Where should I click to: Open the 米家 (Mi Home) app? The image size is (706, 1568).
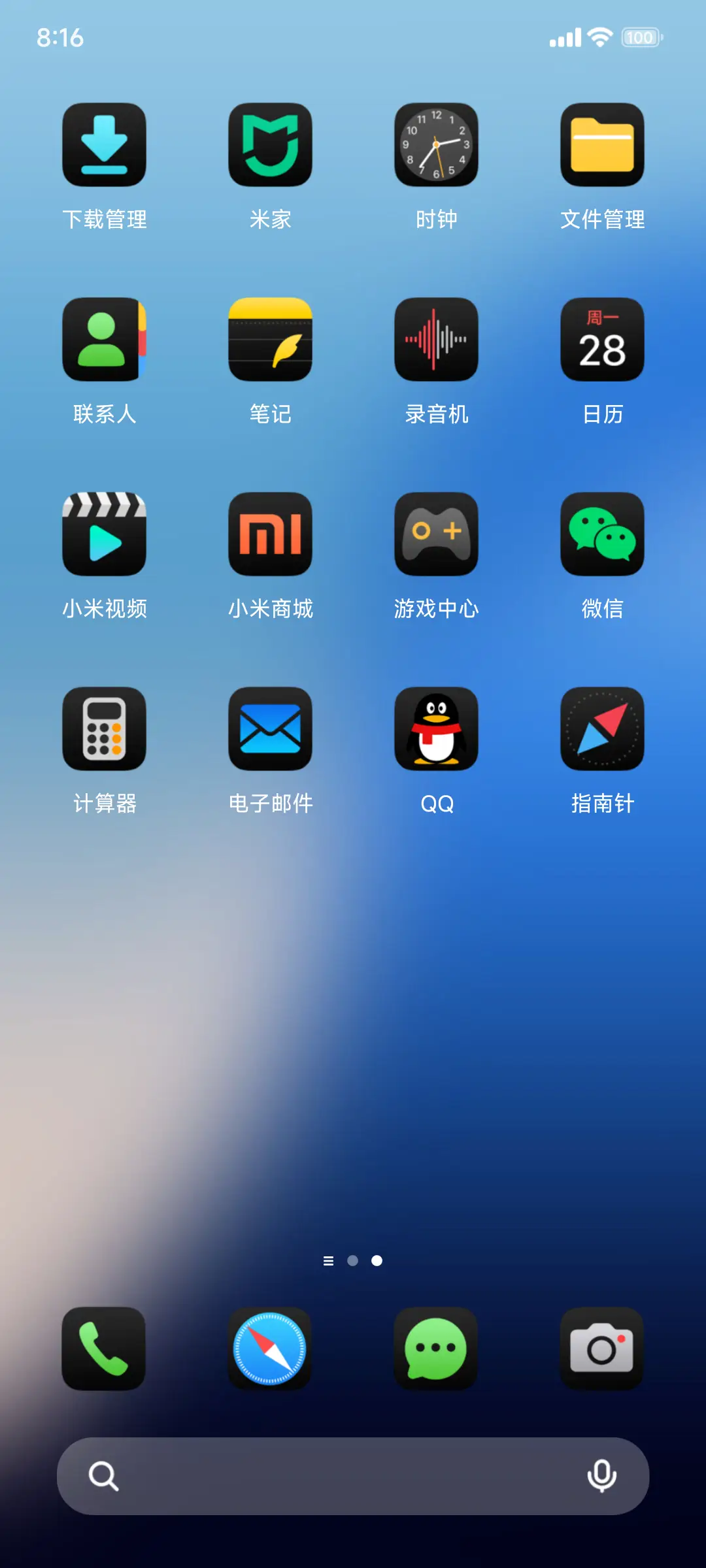270,145
